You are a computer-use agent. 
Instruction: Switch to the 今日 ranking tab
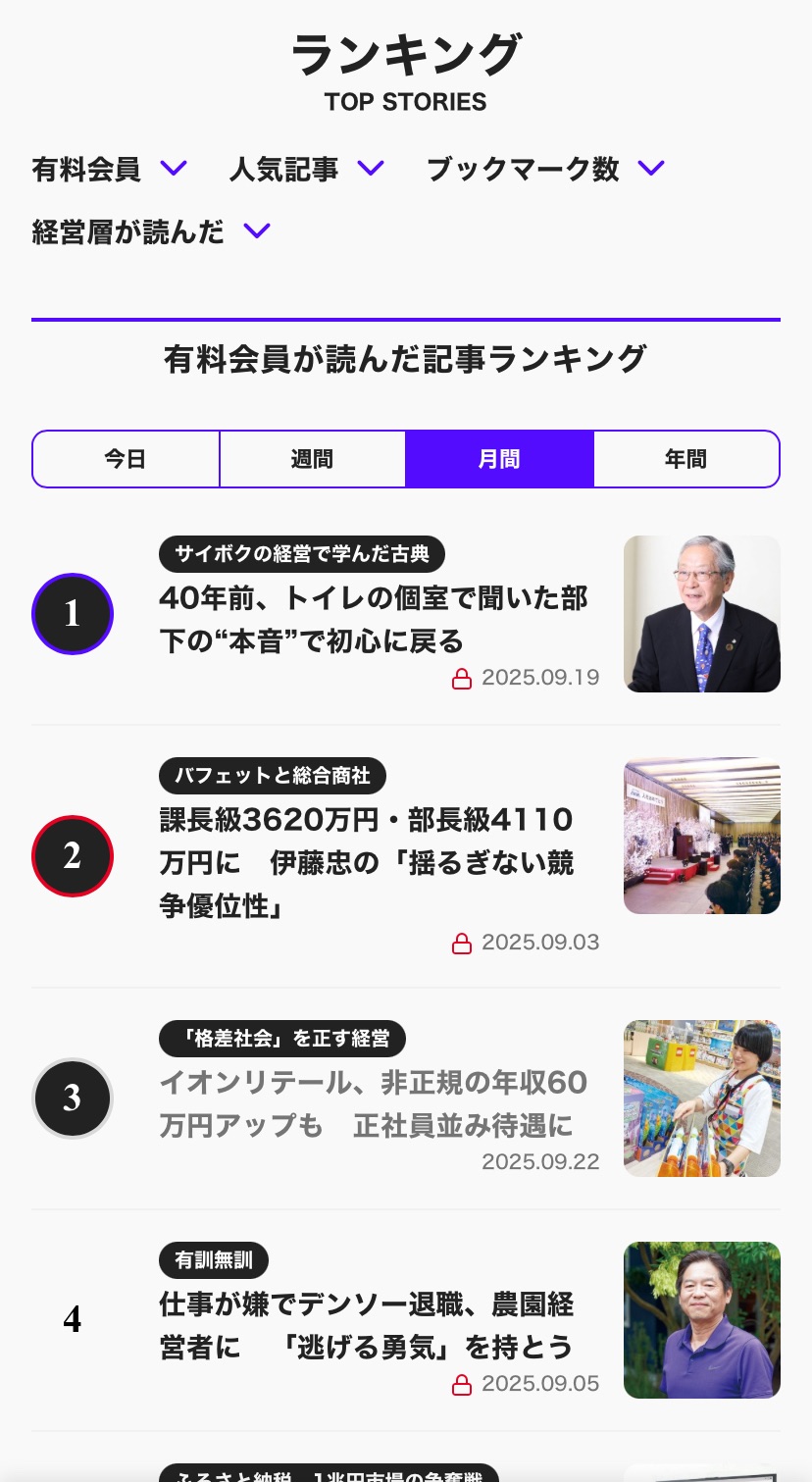coord(126,459)
